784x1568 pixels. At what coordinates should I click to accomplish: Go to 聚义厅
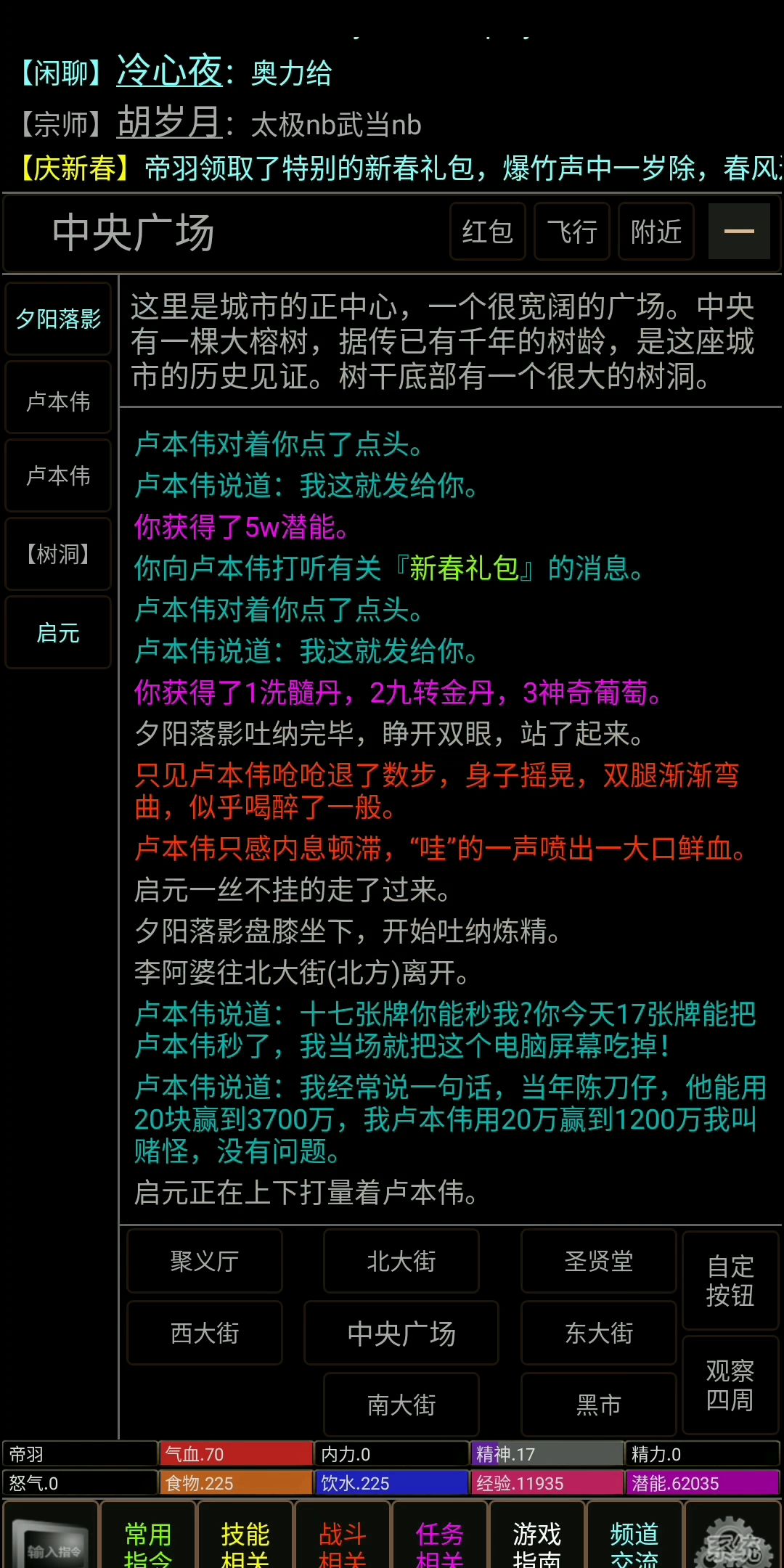point(205,1261)
